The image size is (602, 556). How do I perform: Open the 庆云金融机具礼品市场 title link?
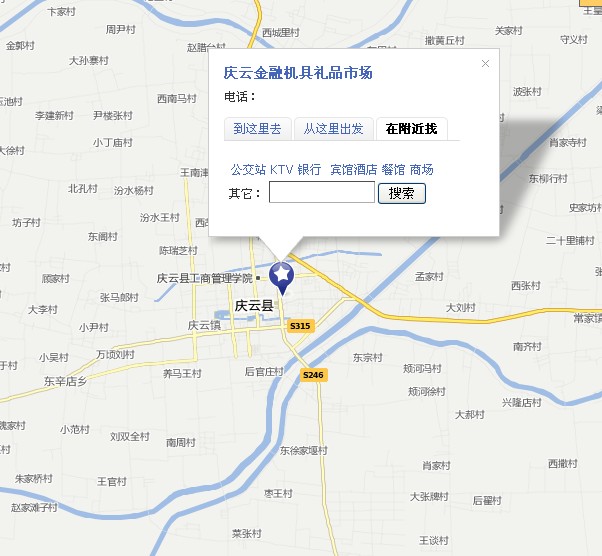(297, 73)
